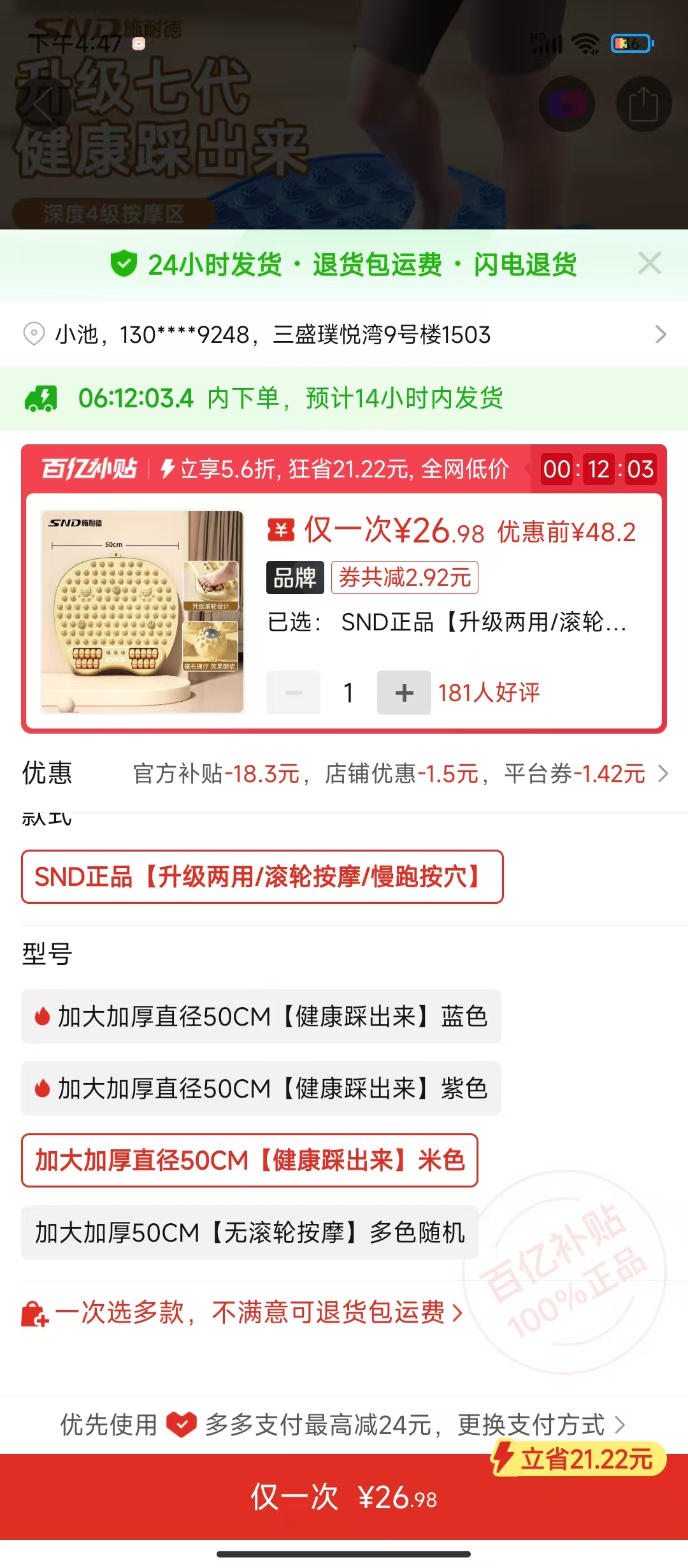Tap the share icon on product page
This screenshot has height=1568, width=688.
[x=643, y=104]
